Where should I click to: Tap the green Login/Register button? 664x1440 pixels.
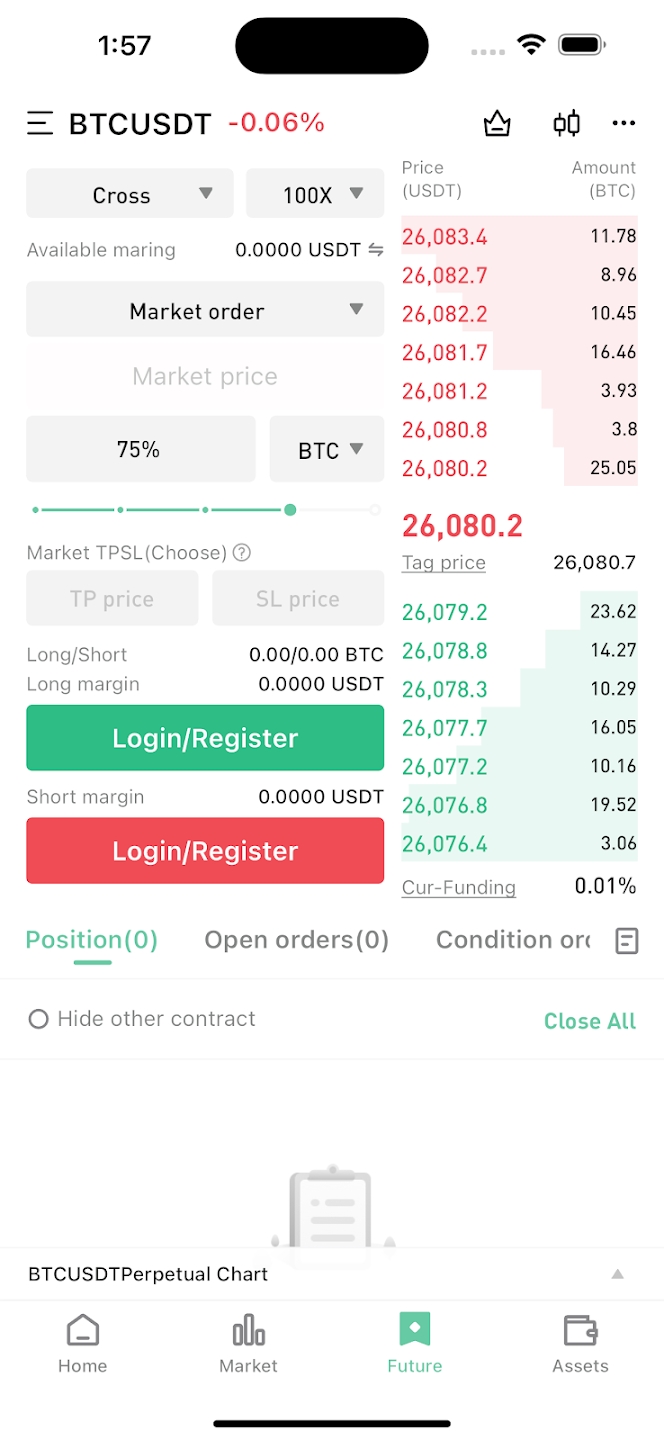click(205, 738)
